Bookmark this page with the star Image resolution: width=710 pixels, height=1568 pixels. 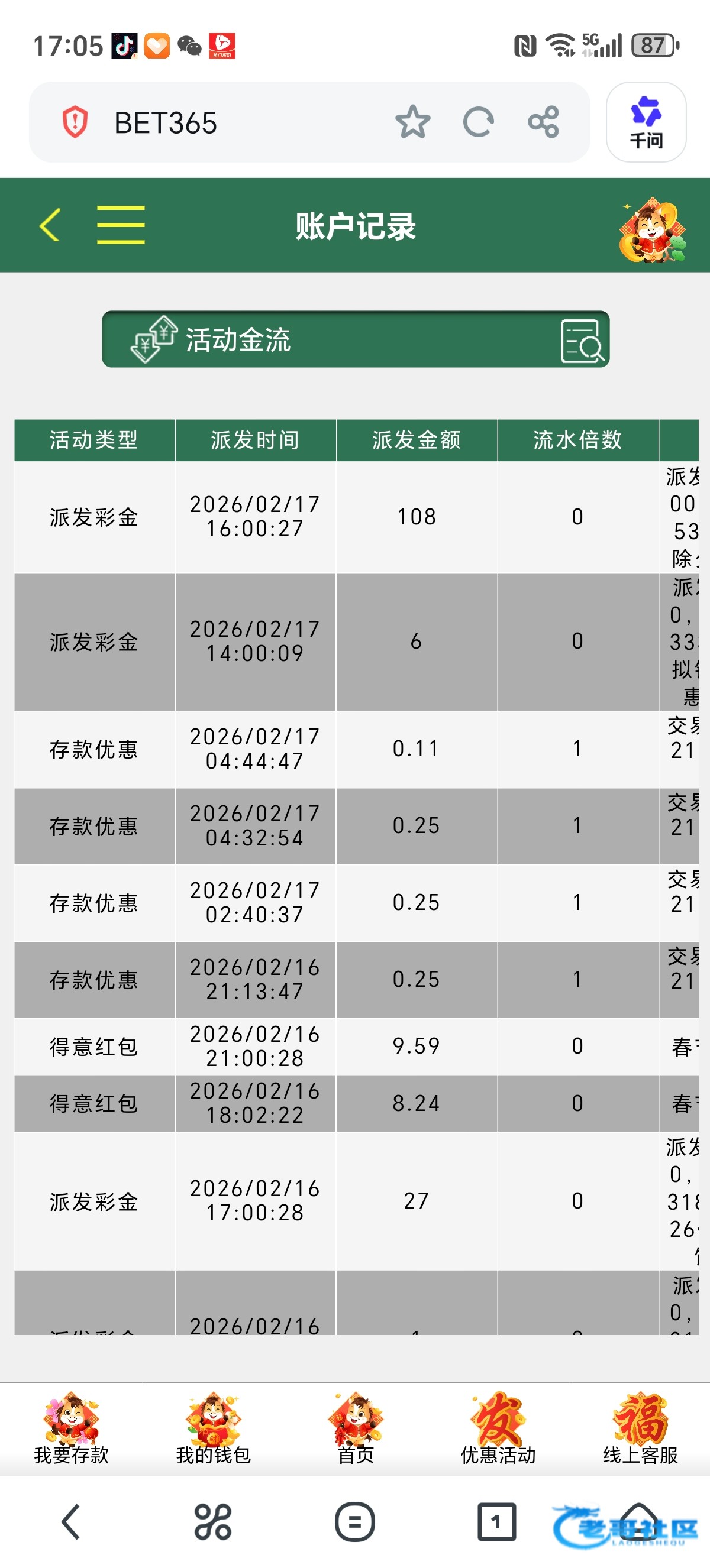click(x=412, y=122)
